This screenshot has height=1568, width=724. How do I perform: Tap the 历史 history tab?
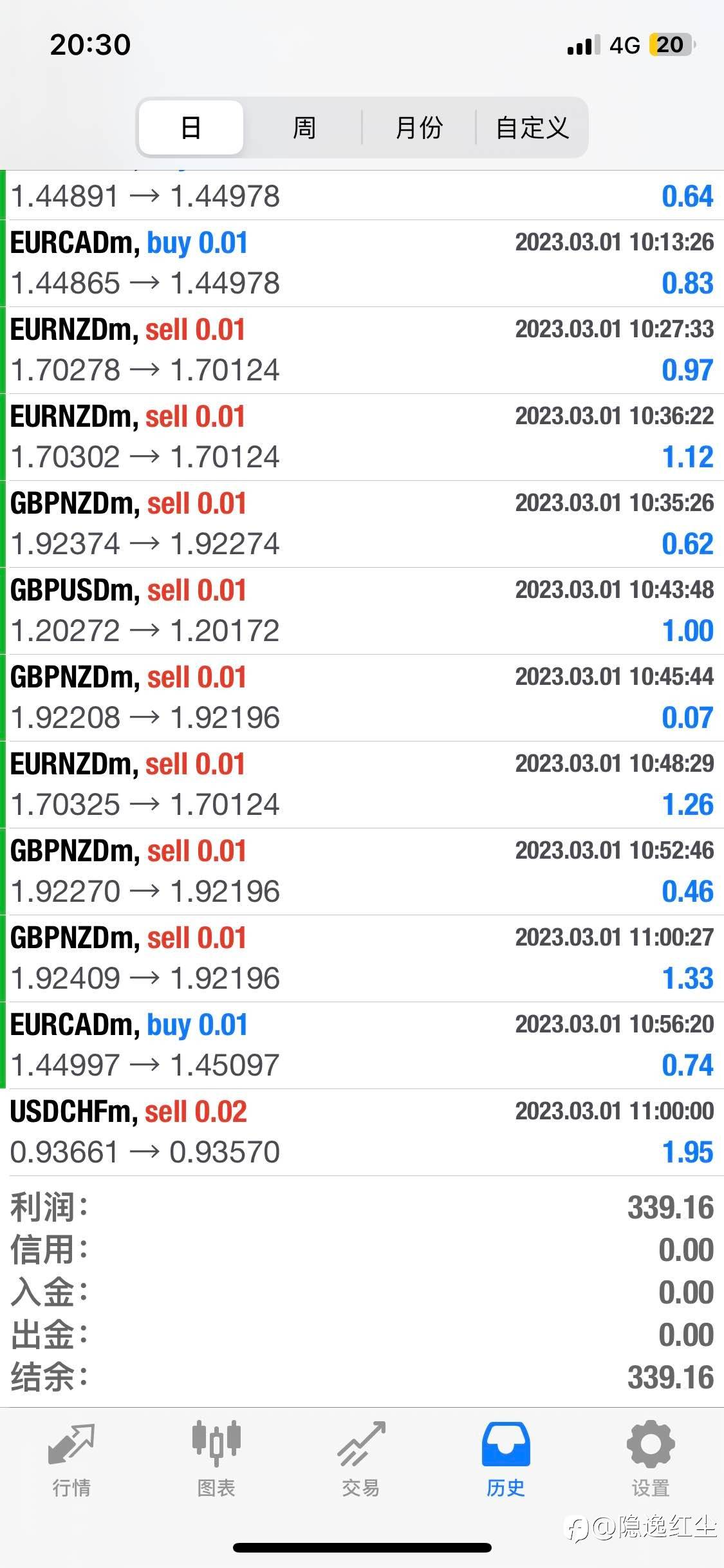[x=506, y=1460]
